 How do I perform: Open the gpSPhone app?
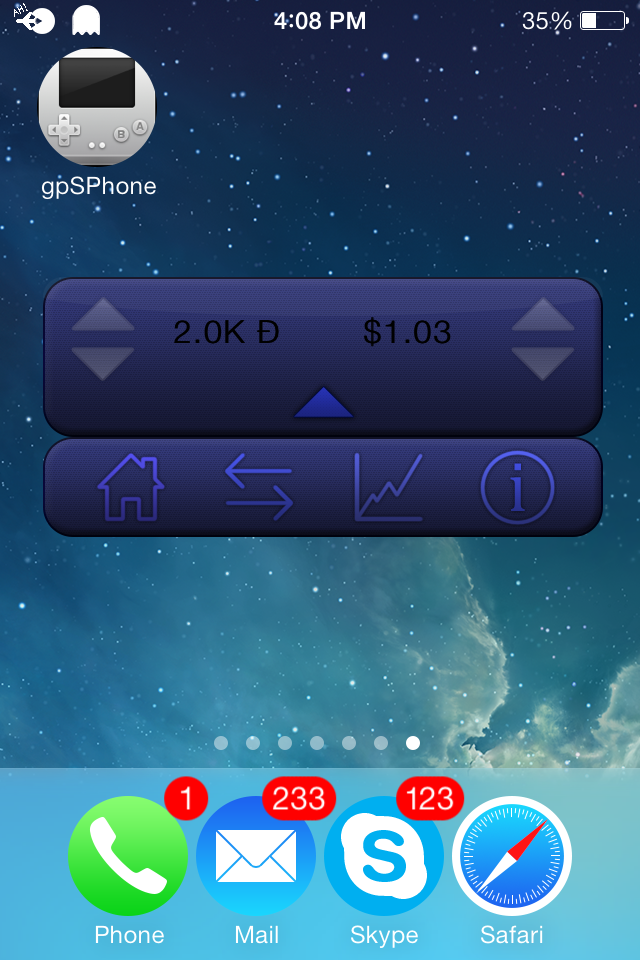97,107
